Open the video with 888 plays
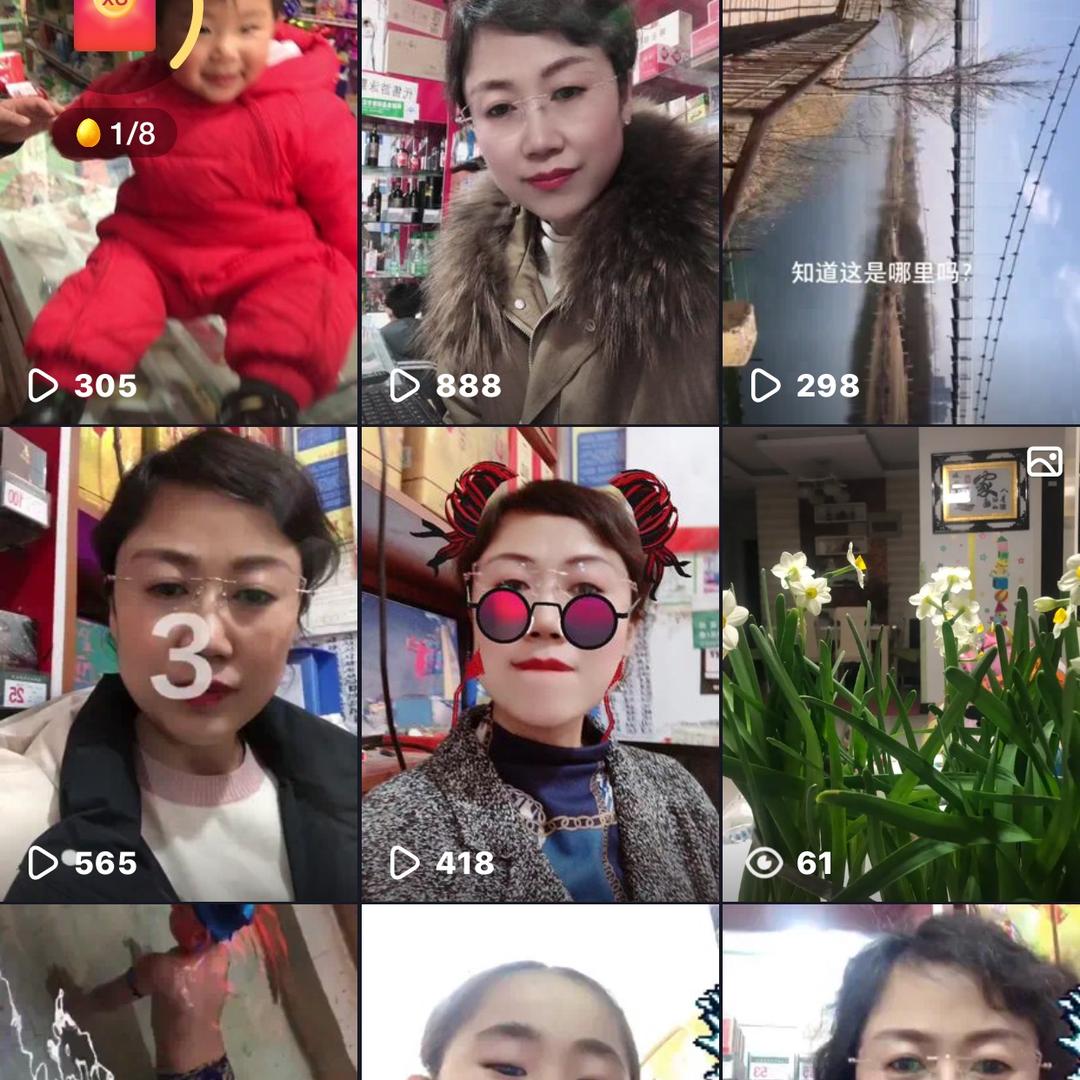 tap(540, 210)
